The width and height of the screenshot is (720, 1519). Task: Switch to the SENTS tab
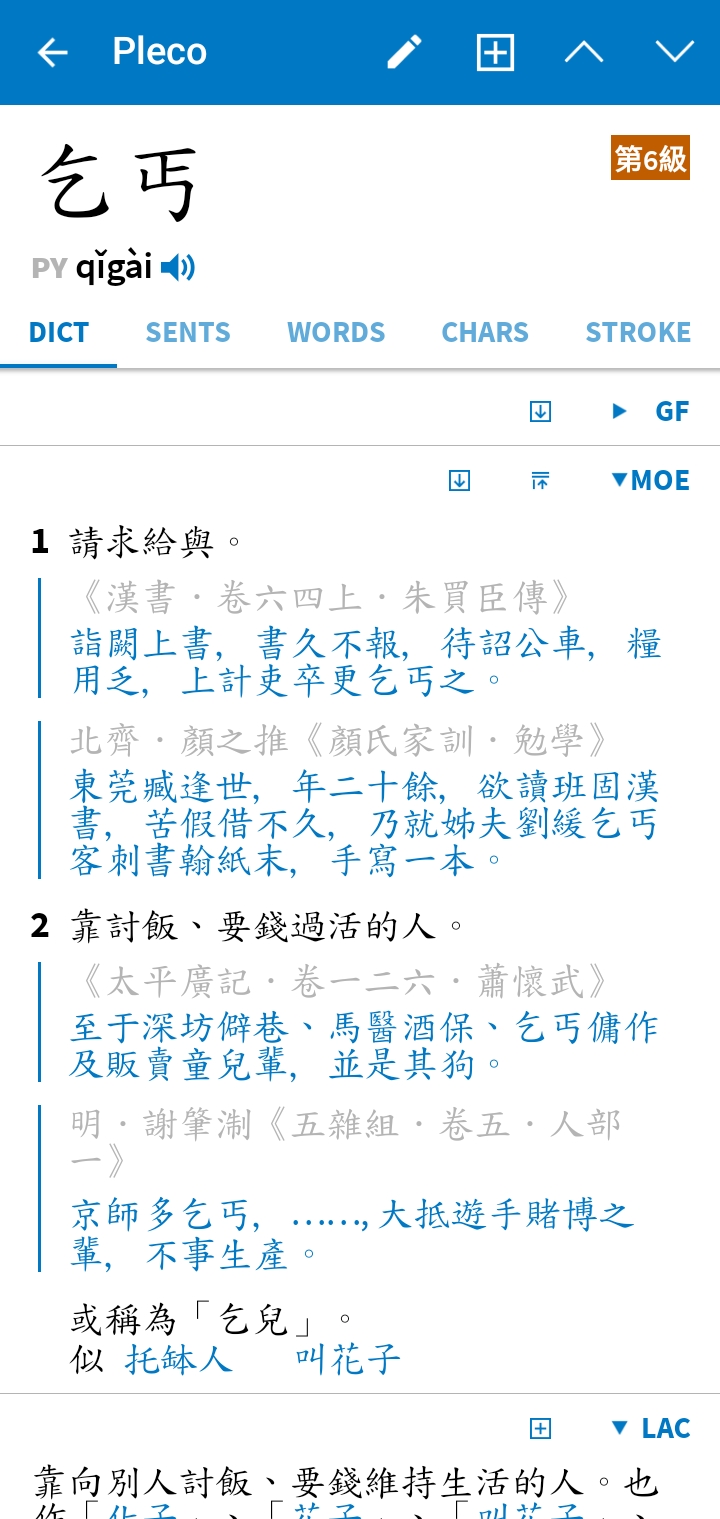[x=188, y=332]
